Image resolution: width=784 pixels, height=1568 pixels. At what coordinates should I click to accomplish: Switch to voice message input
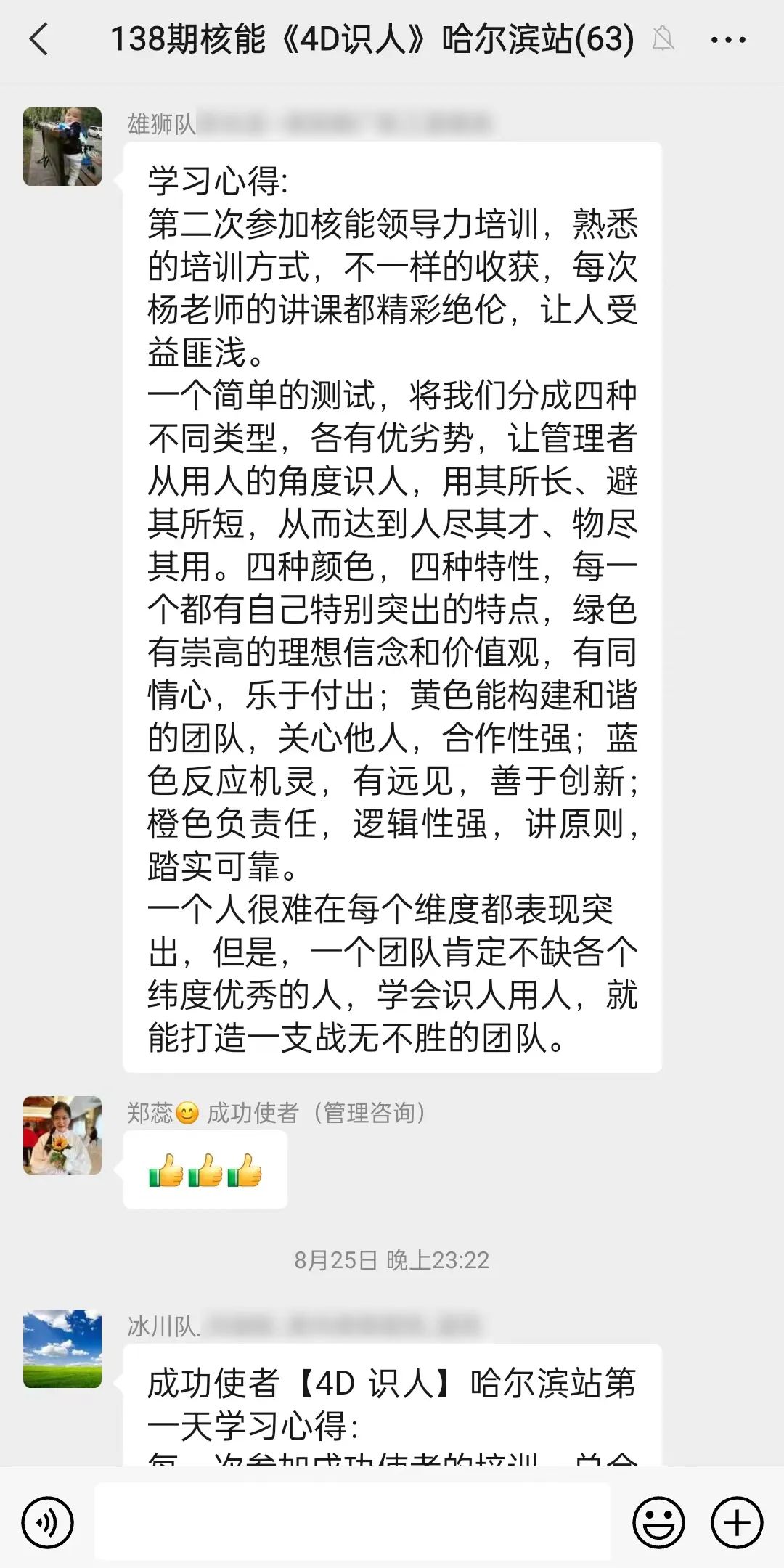pyautogui.click(x=48, y=1523)
